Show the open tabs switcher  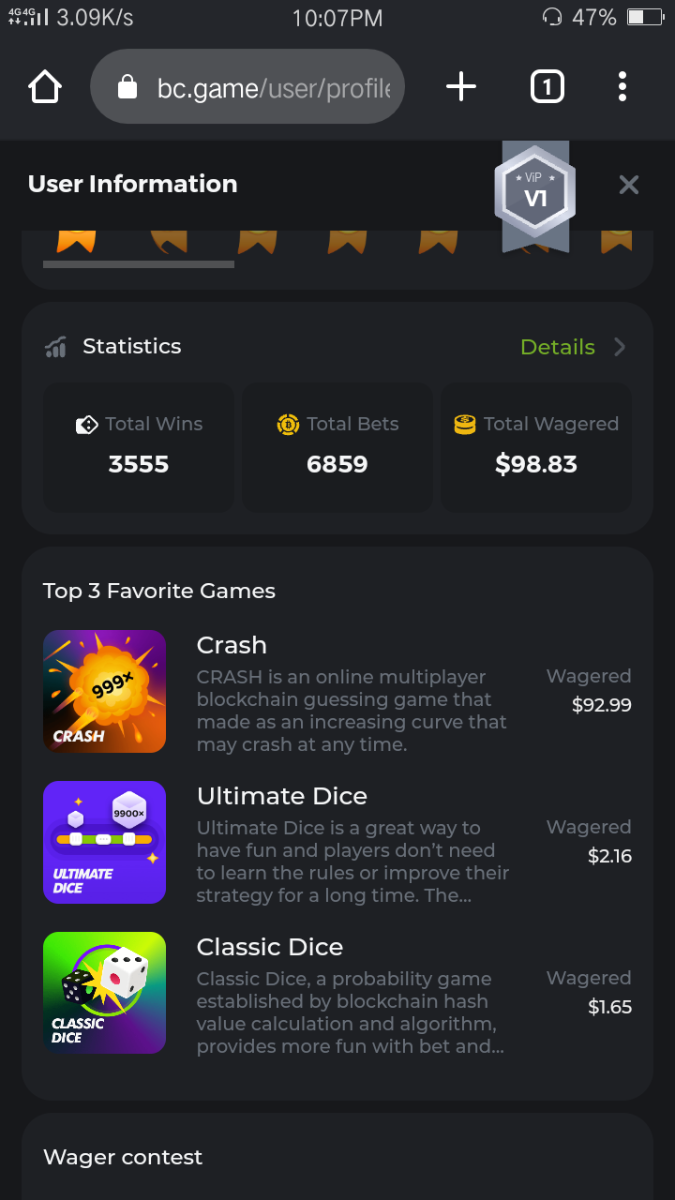tap(546, 87)
